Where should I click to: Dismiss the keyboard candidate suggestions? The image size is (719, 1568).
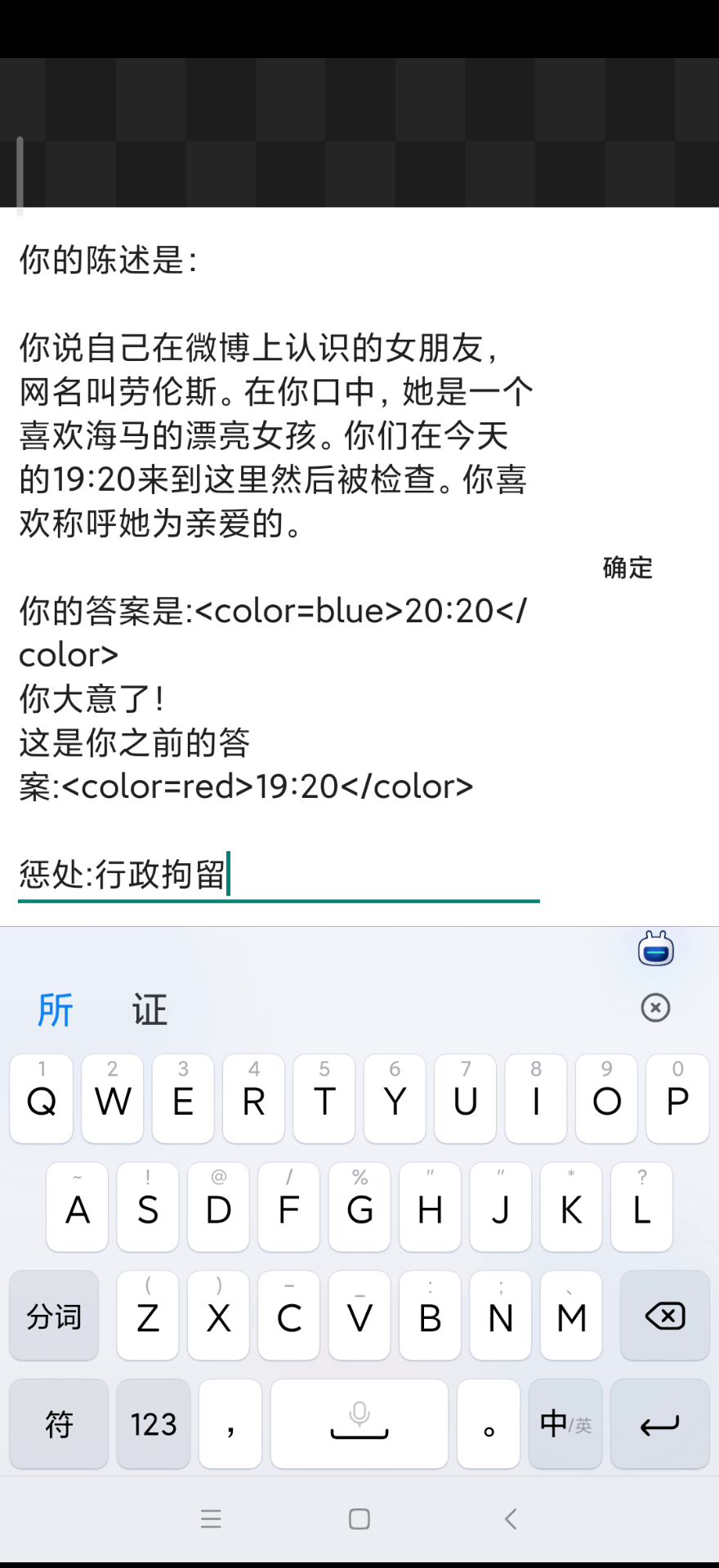tap(655, 1008)
